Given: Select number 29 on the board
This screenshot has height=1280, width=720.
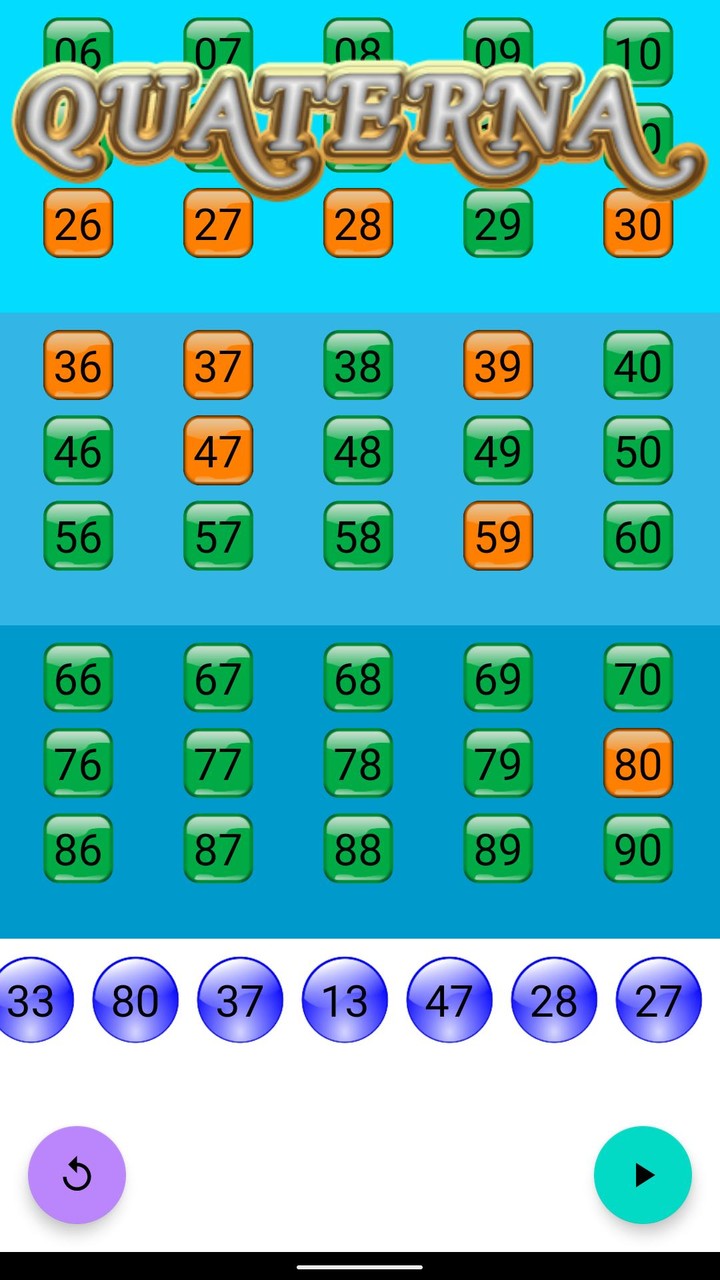Looking at the screenshot, I should click(498, 224).
